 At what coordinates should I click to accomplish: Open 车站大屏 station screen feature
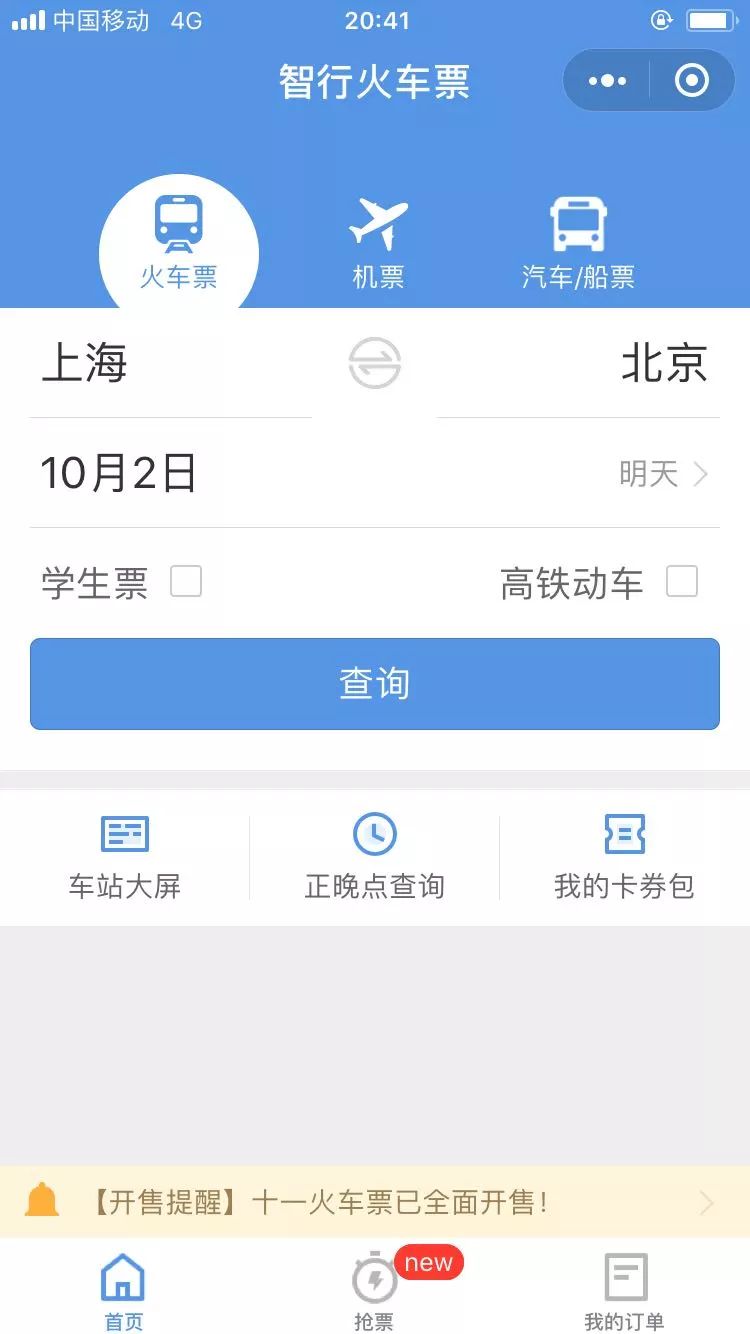coord(124,855)
